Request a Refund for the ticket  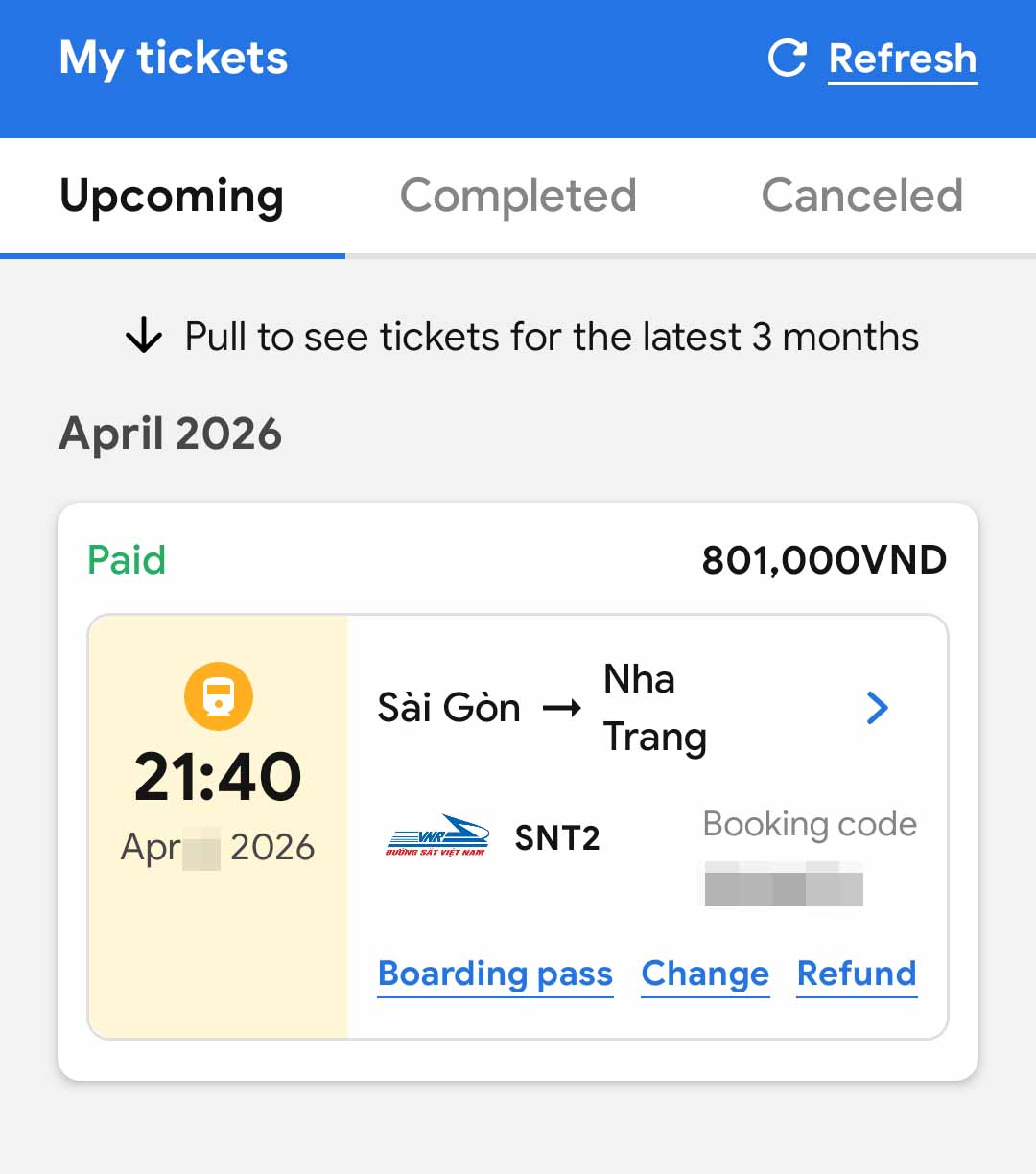(857, 974)
